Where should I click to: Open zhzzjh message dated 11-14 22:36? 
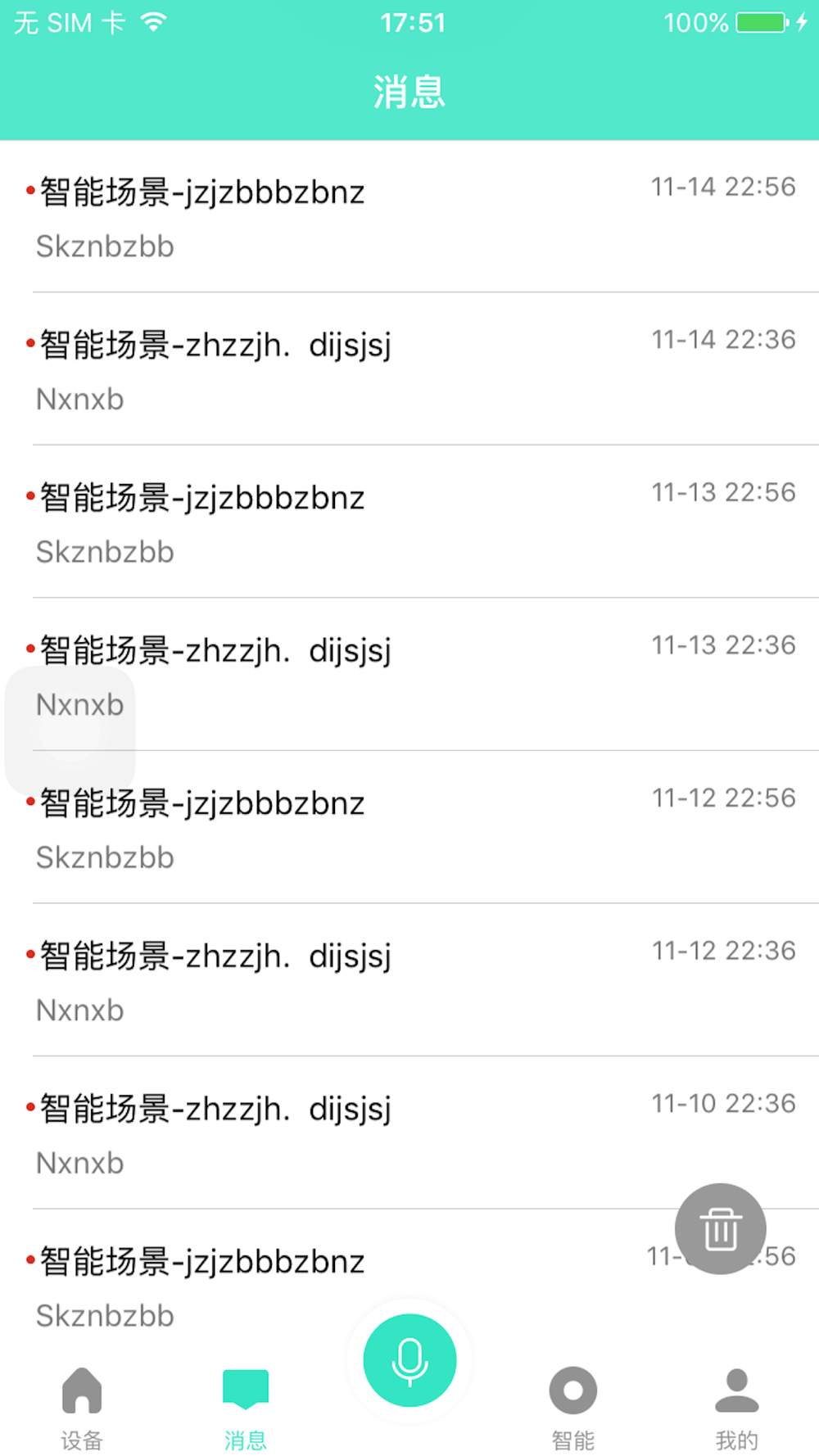click(409, 369)
